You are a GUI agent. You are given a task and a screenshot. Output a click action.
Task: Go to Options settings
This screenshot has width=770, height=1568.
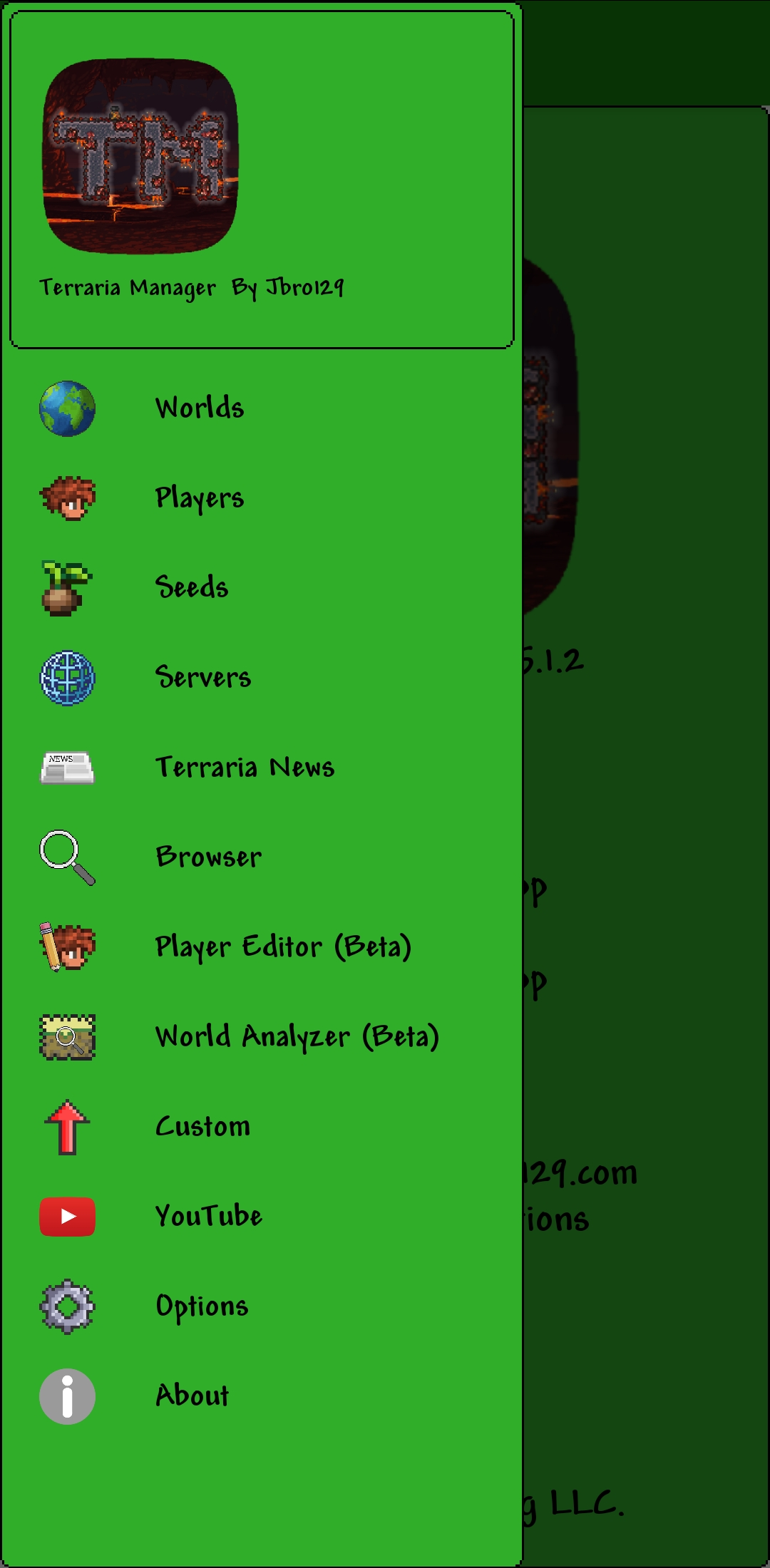tap(202, 1306)
